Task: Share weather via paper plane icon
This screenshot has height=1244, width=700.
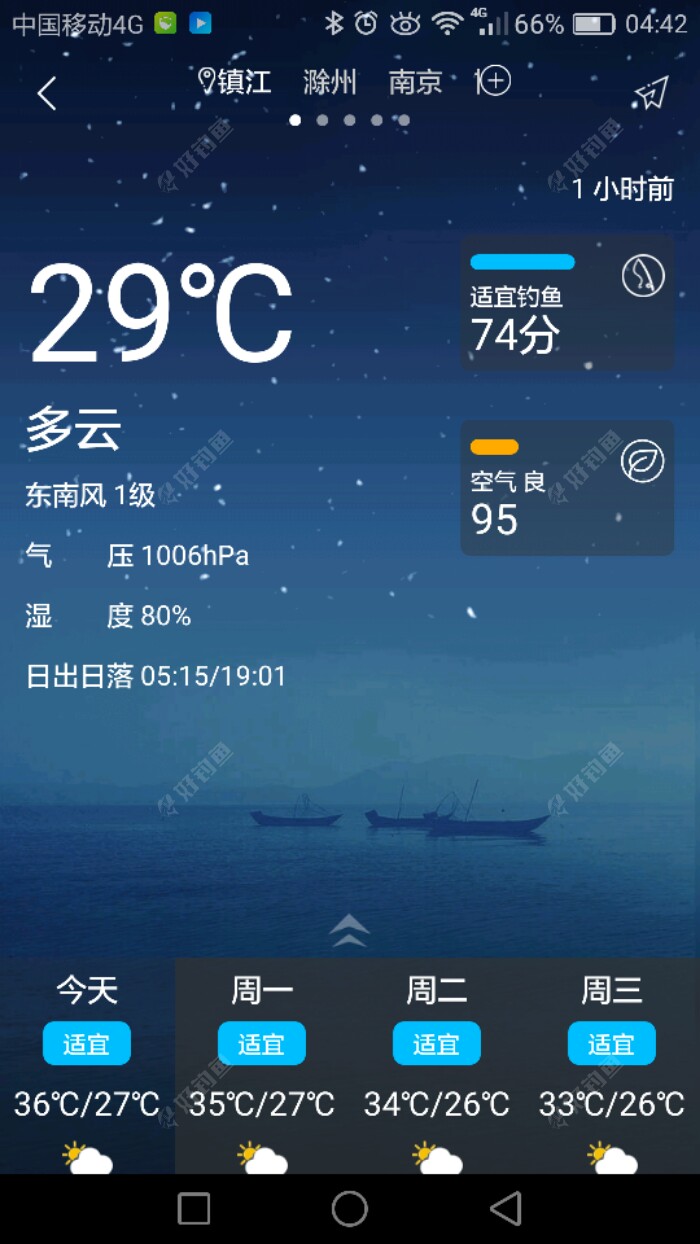Action: tap(651, 93)
